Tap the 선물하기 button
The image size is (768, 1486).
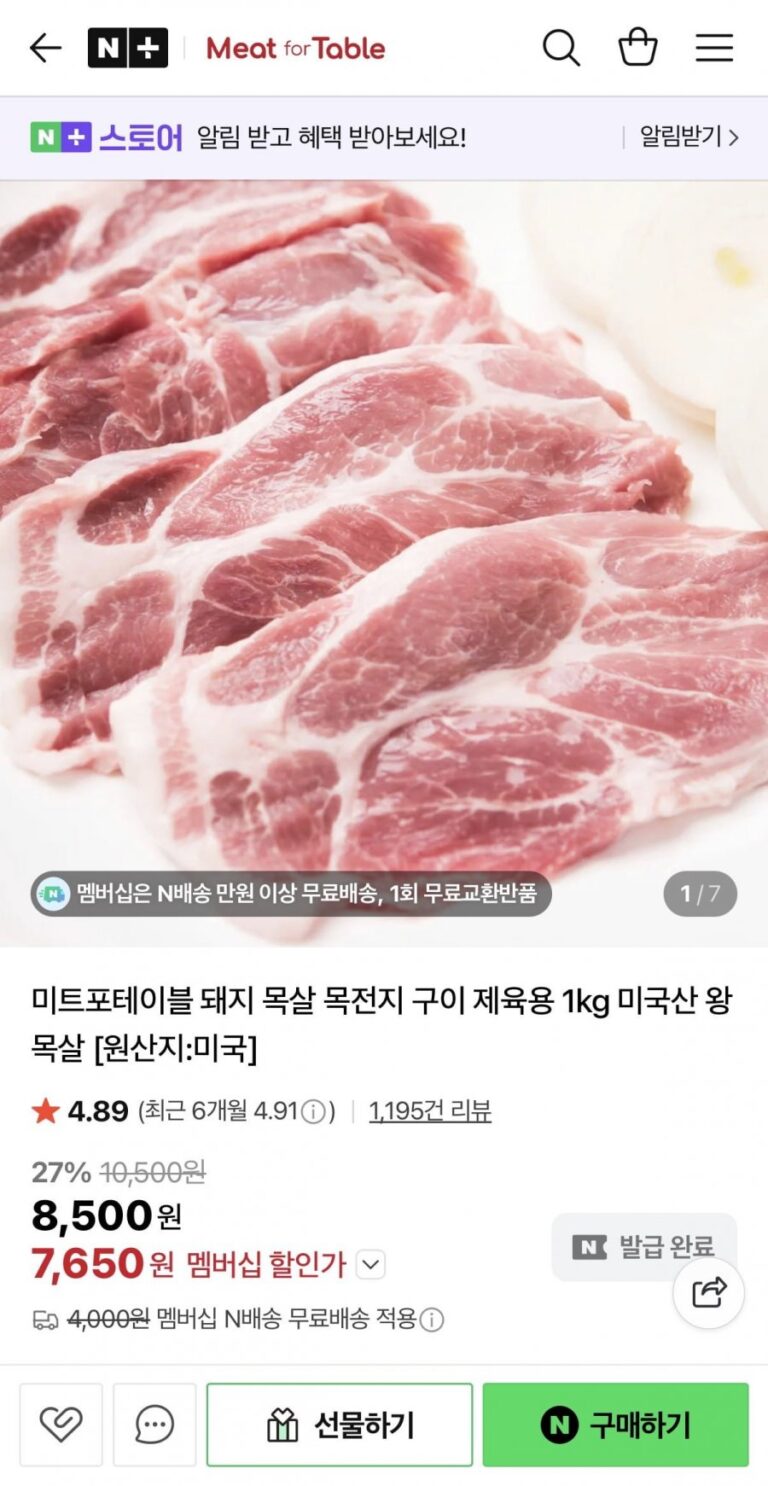tap(340, 1424)
